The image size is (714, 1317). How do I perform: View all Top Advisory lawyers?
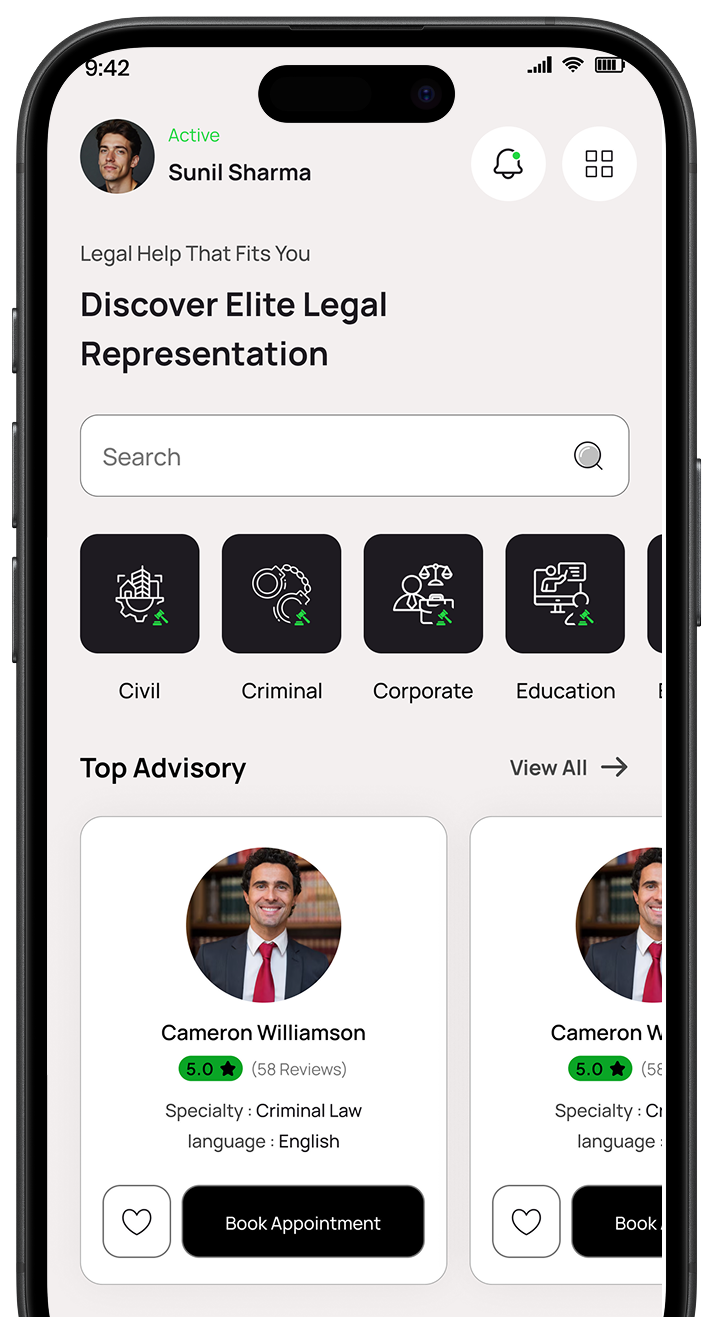[568, 768]
